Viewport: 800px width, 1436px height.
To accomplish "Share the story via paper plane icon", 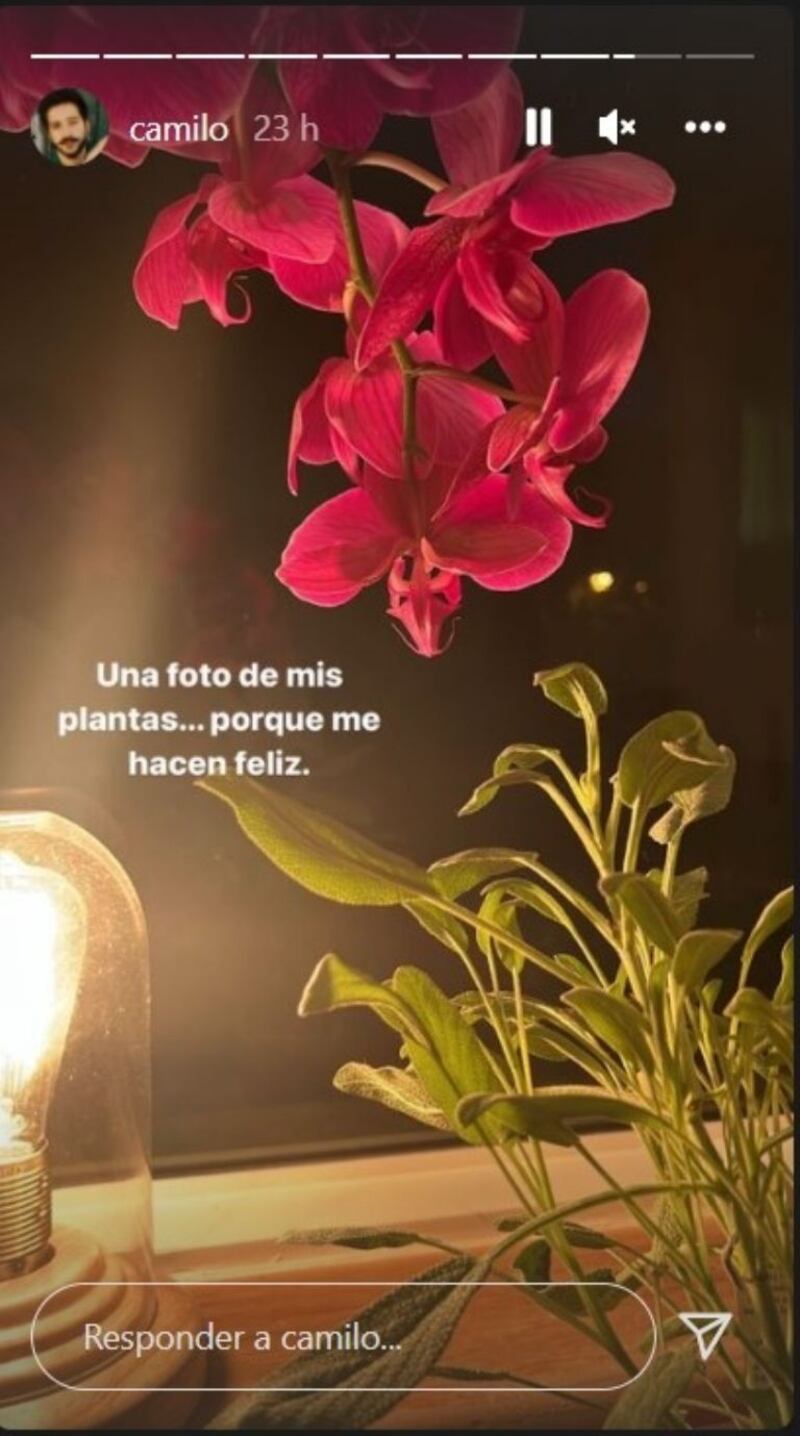I will point(705,1335).
